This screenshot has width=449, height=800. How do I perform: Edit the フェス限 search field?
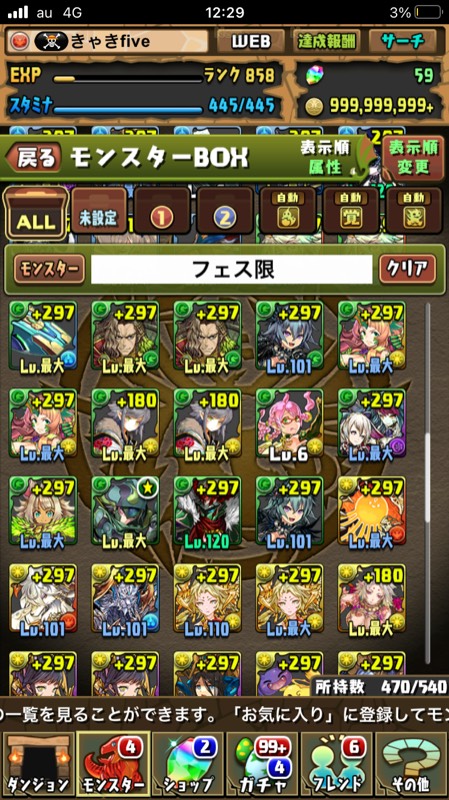(232, 269)
